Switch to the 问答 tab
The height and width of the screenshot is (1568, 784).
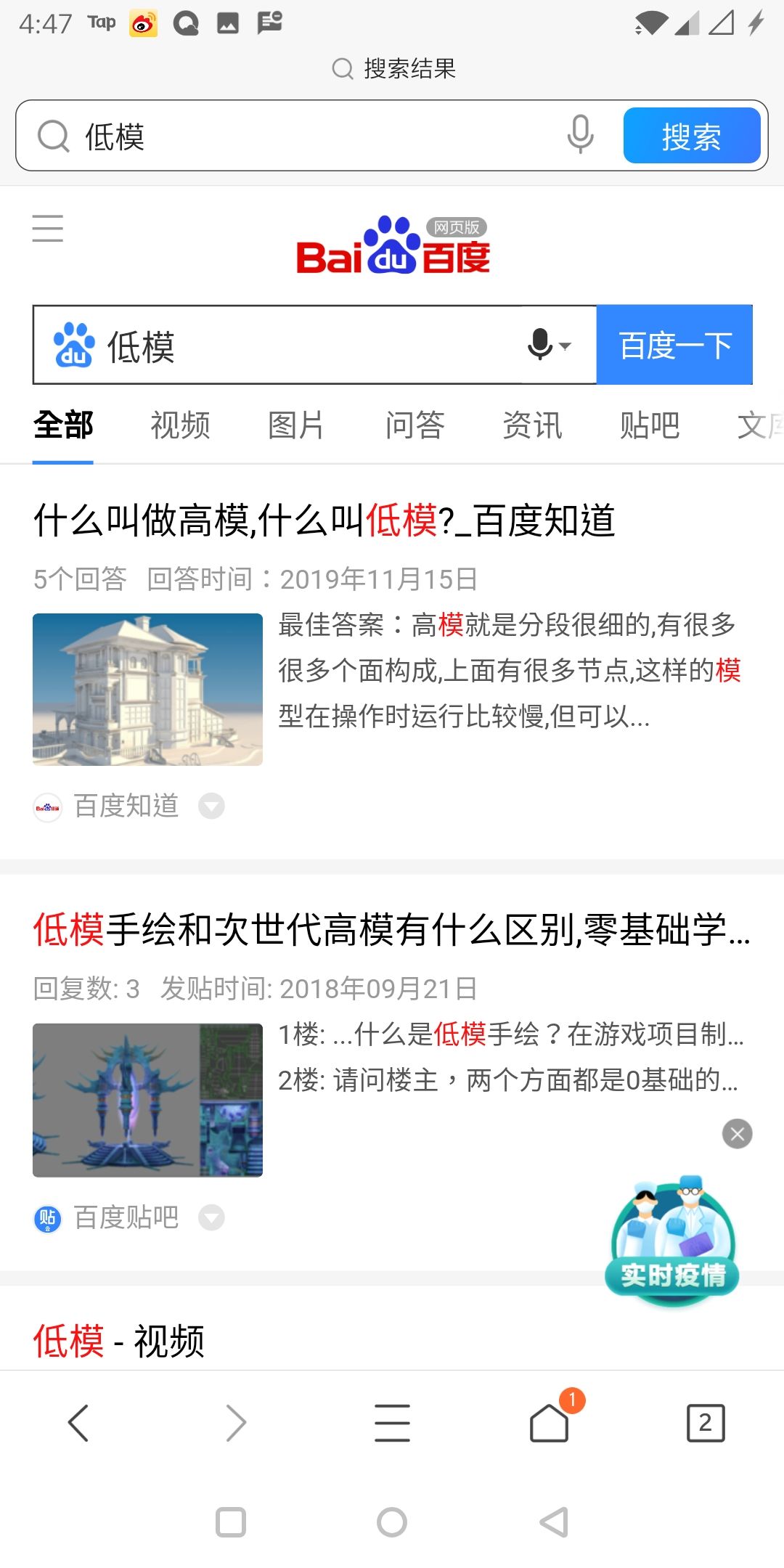[415, 425]
